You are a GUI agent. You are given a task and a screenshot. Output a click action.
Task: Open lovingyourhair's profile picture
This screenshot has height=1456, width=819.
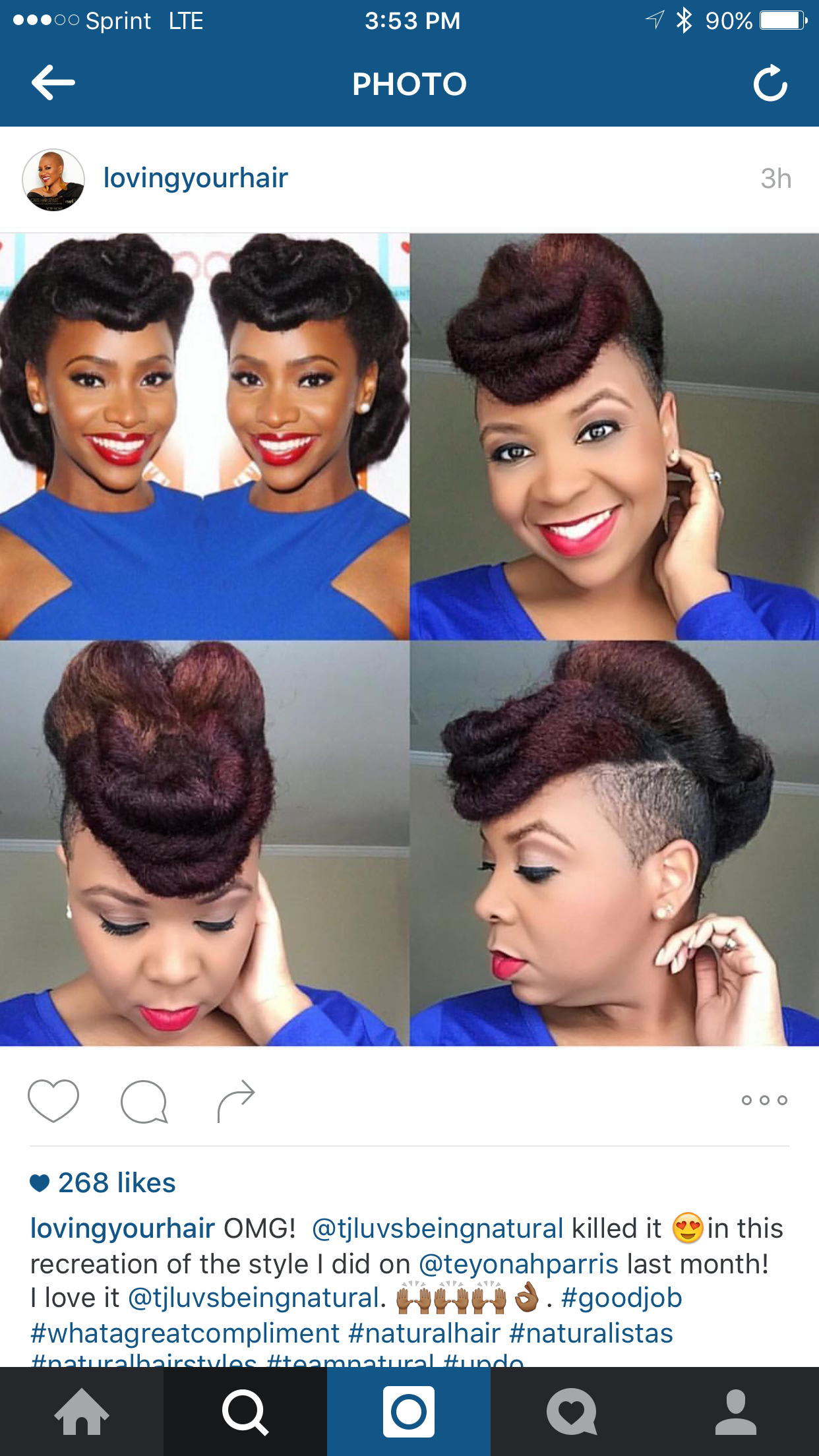click(x=53, y=179)
